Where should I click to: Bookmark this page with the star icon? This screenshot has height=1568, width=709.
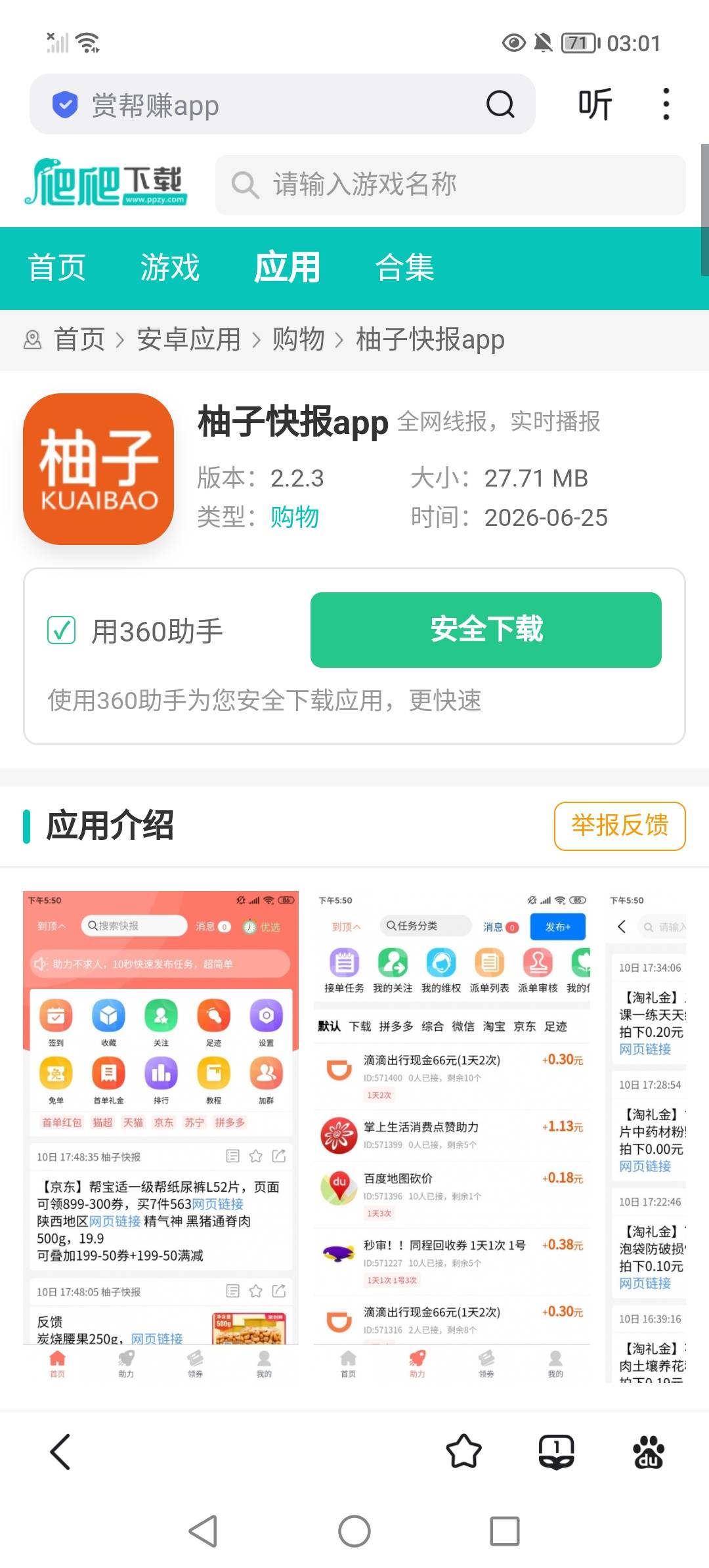coord(464,1451)
